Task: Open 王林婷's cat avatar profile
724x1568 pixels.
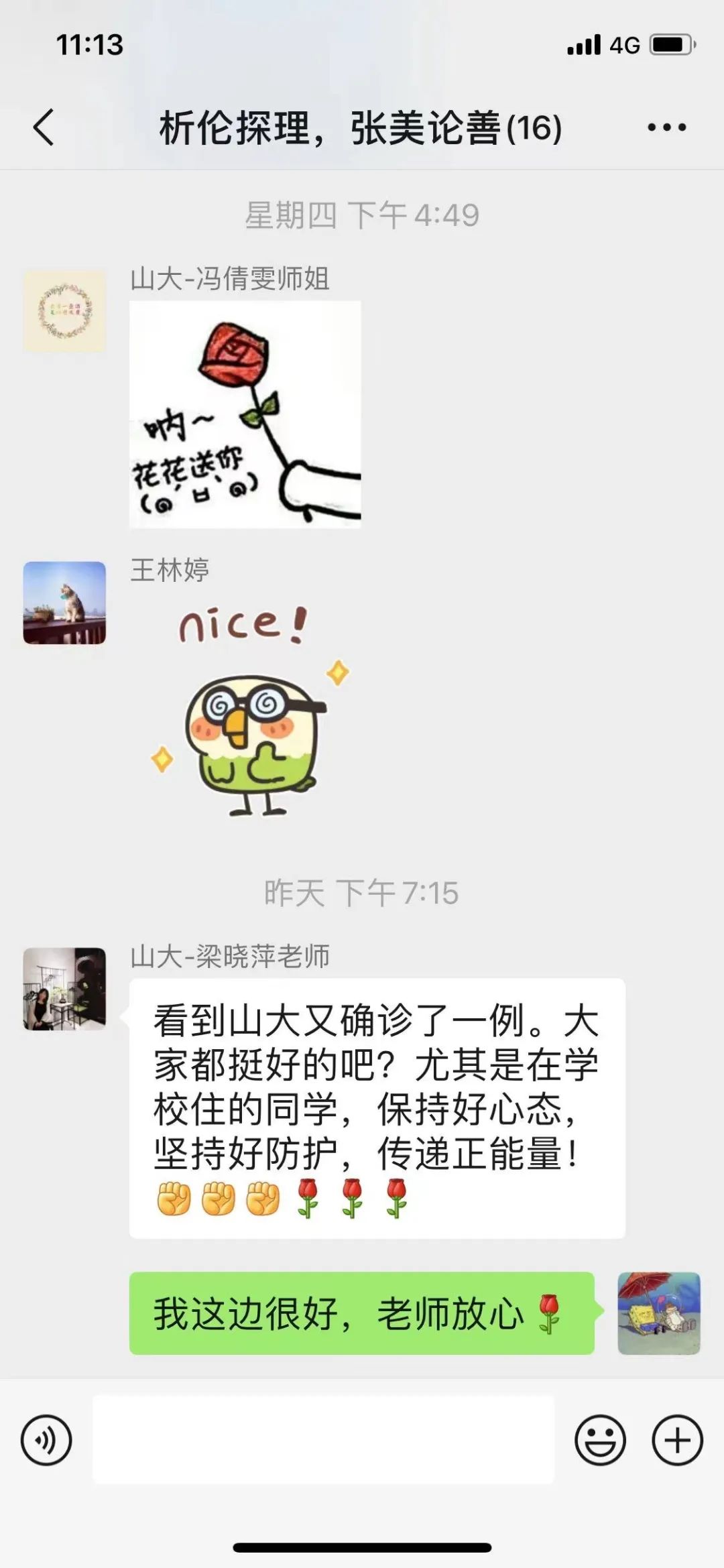Action: pos(64,603)
